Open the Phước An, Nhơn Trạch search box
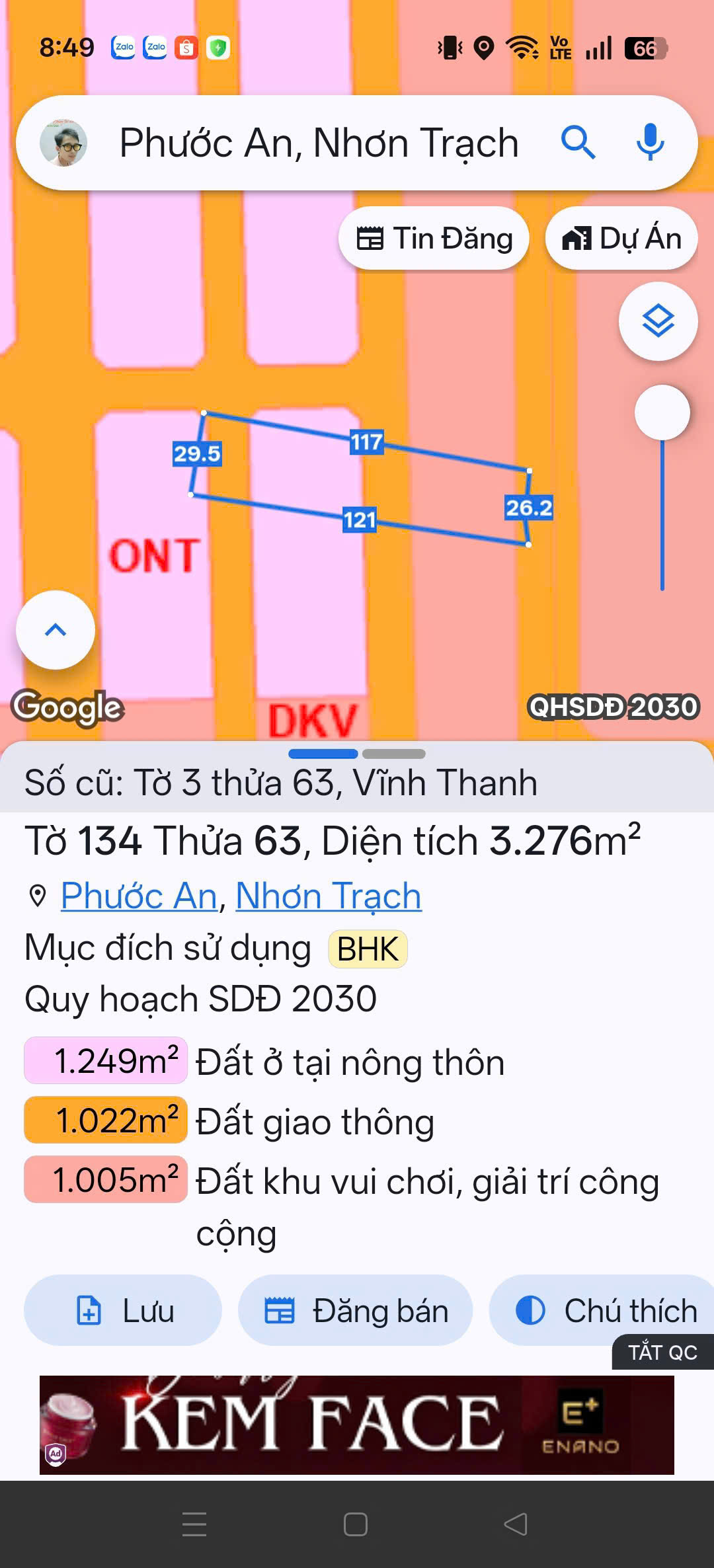The image size is (714, 1568). point(317,143)
